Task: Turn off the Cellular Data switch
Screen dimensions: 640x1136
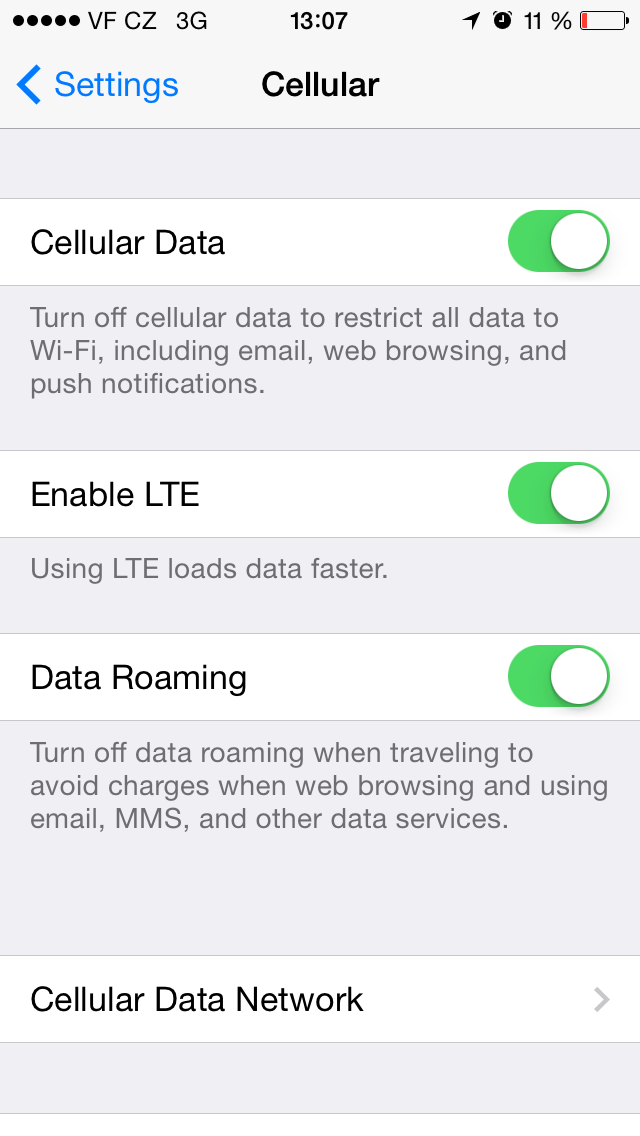Action: tap(559, 242)
